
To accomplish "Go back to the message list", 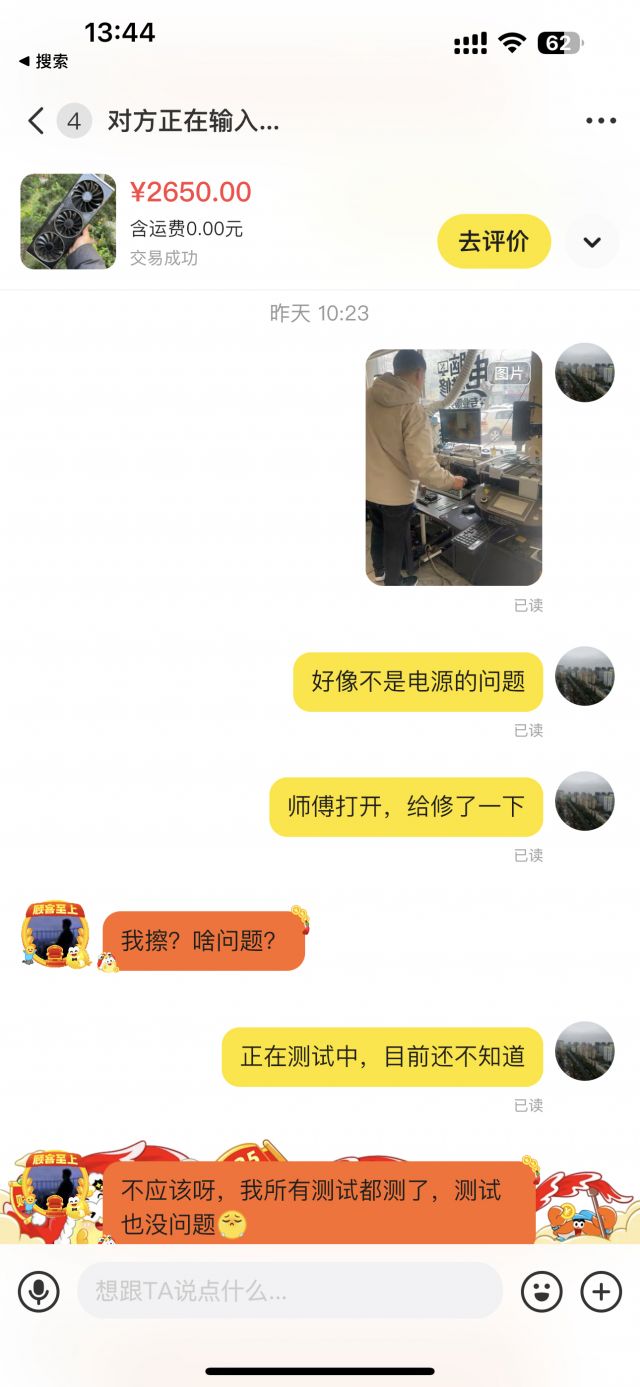I will (36, 122).
